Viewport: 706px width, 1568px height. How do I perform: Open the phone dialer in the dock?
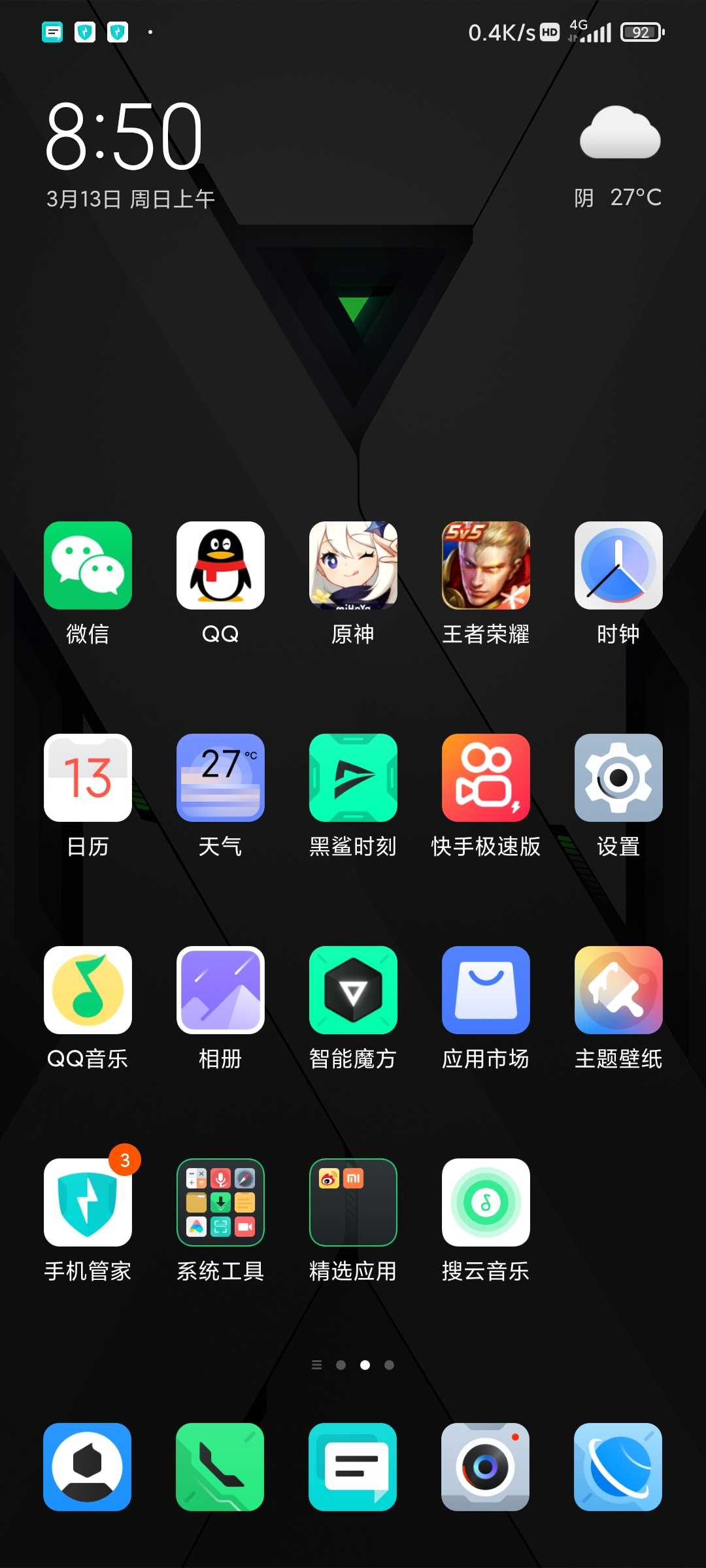click(220, 1467)
